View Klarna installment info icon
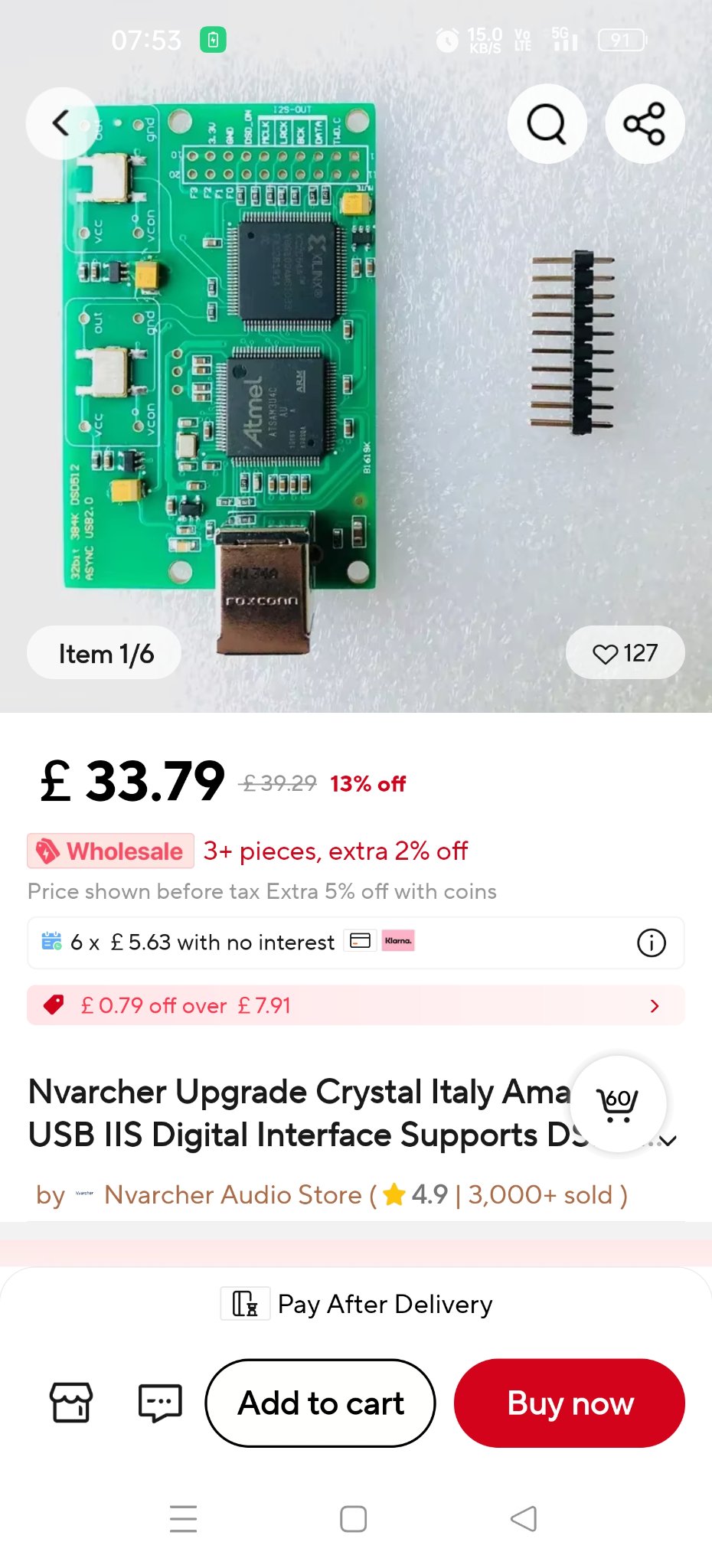 (652, 942)
